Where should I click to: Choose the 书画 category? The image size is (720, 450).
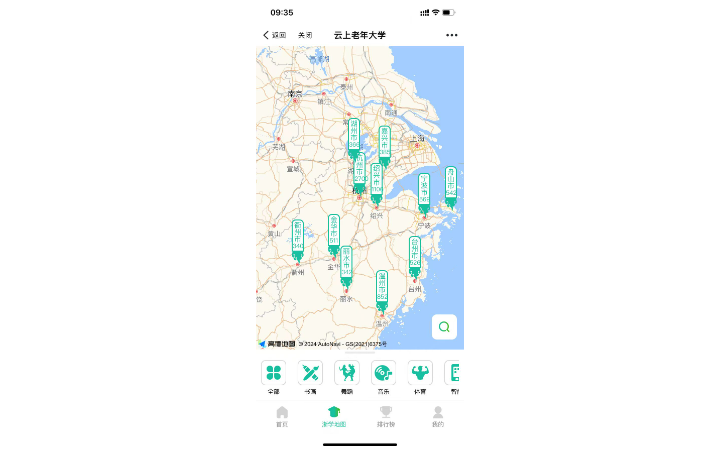tap(310, 377)
